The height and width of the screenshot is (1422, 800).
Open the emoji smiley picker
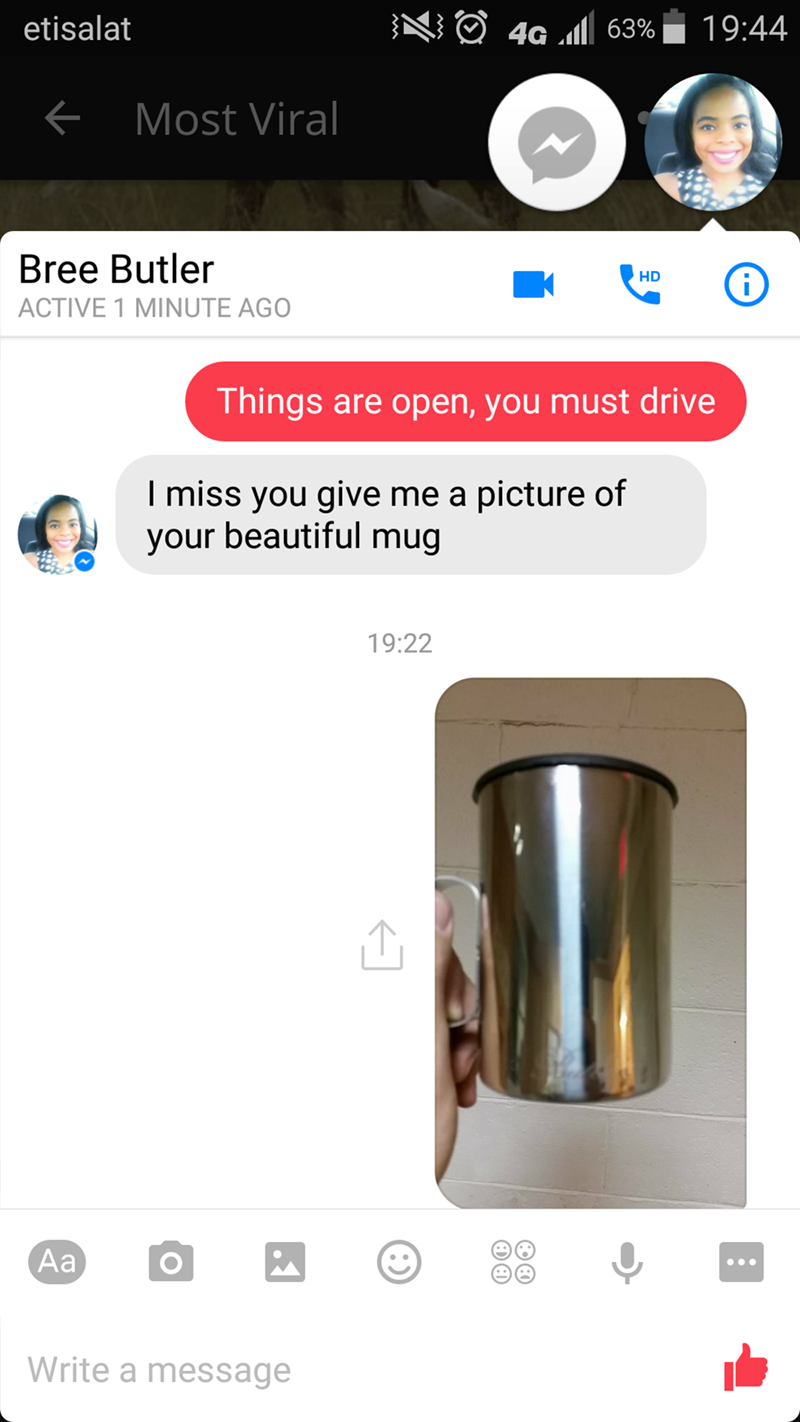(398, 1261)
